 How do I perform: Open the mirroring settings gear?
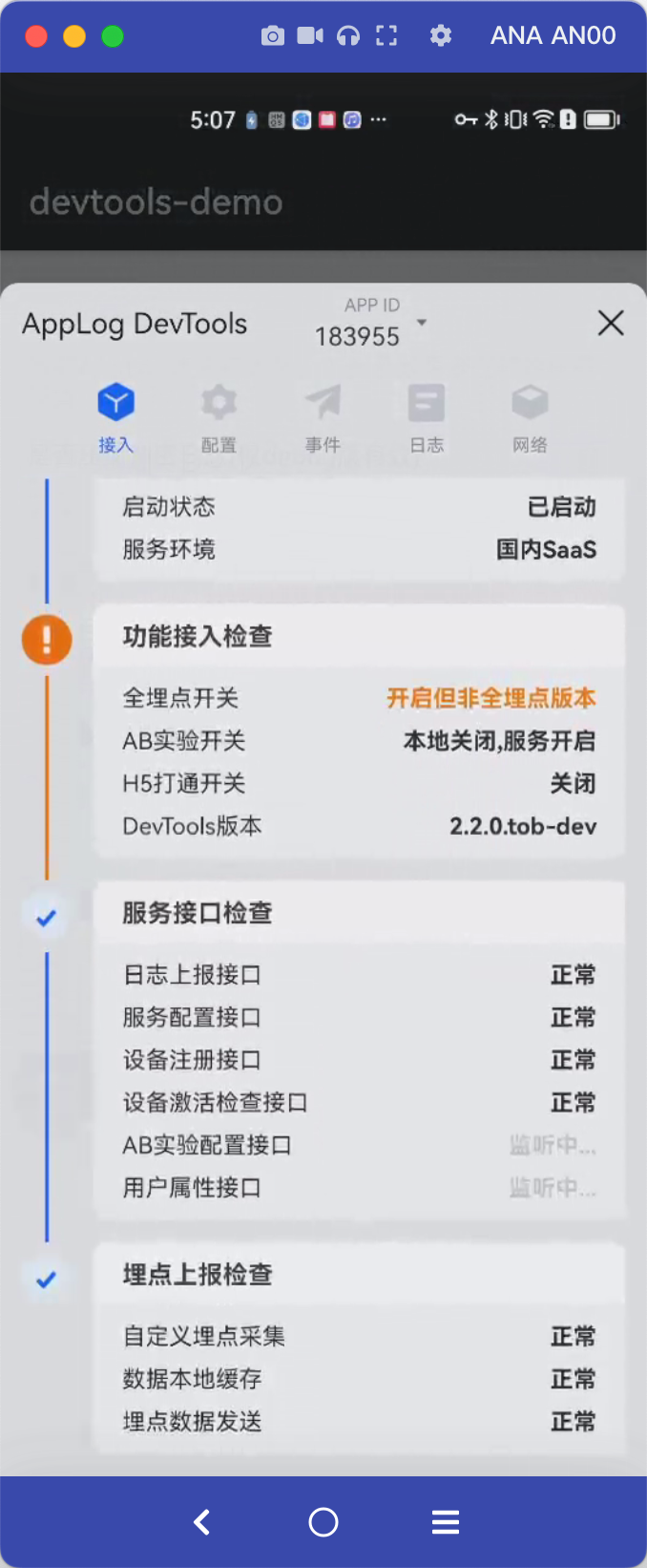click(x=440, y=36)
